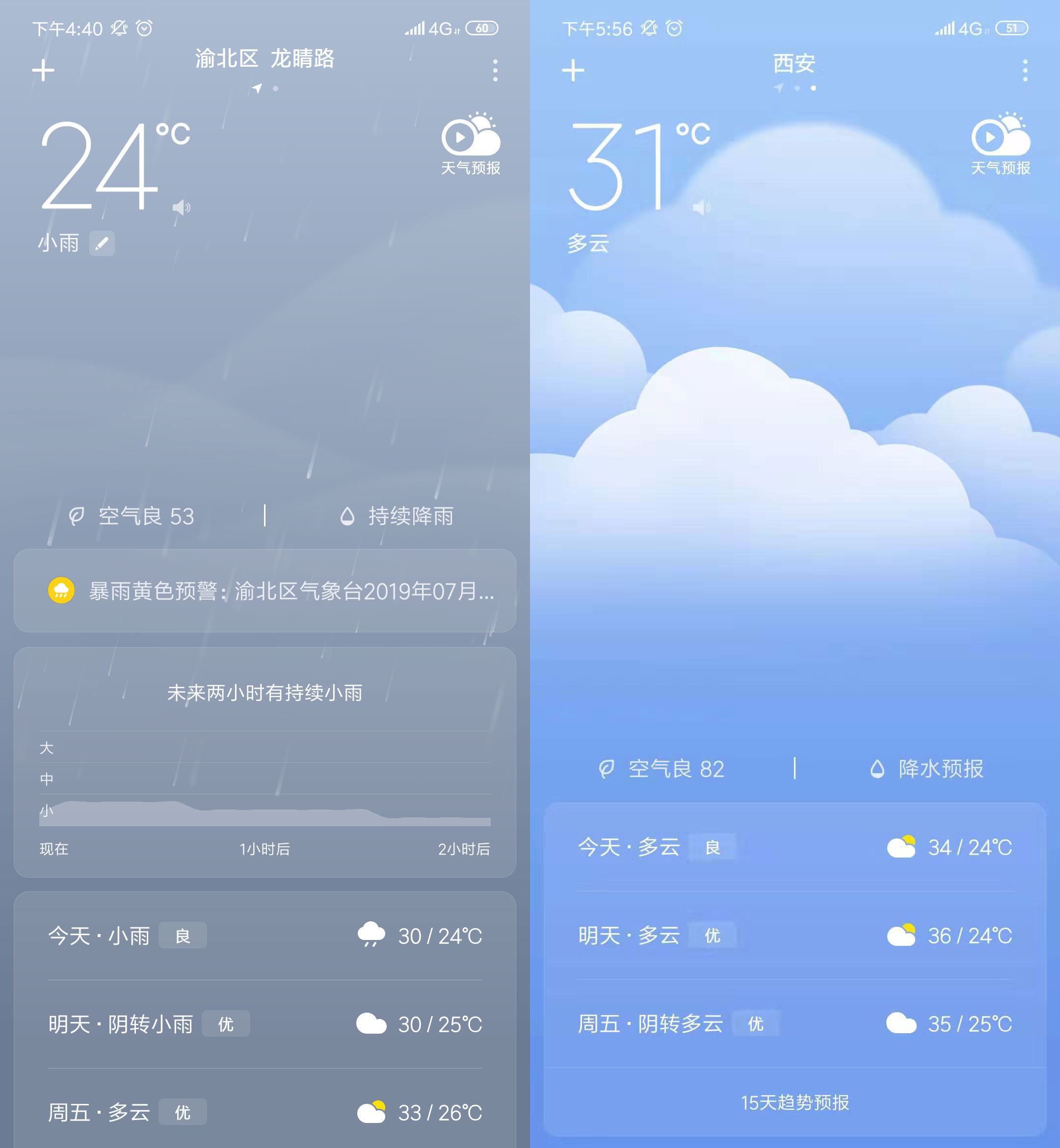1060x1148 pixels.
Task: Open air quality 空气良 82 details
Action: click(662, 768)
